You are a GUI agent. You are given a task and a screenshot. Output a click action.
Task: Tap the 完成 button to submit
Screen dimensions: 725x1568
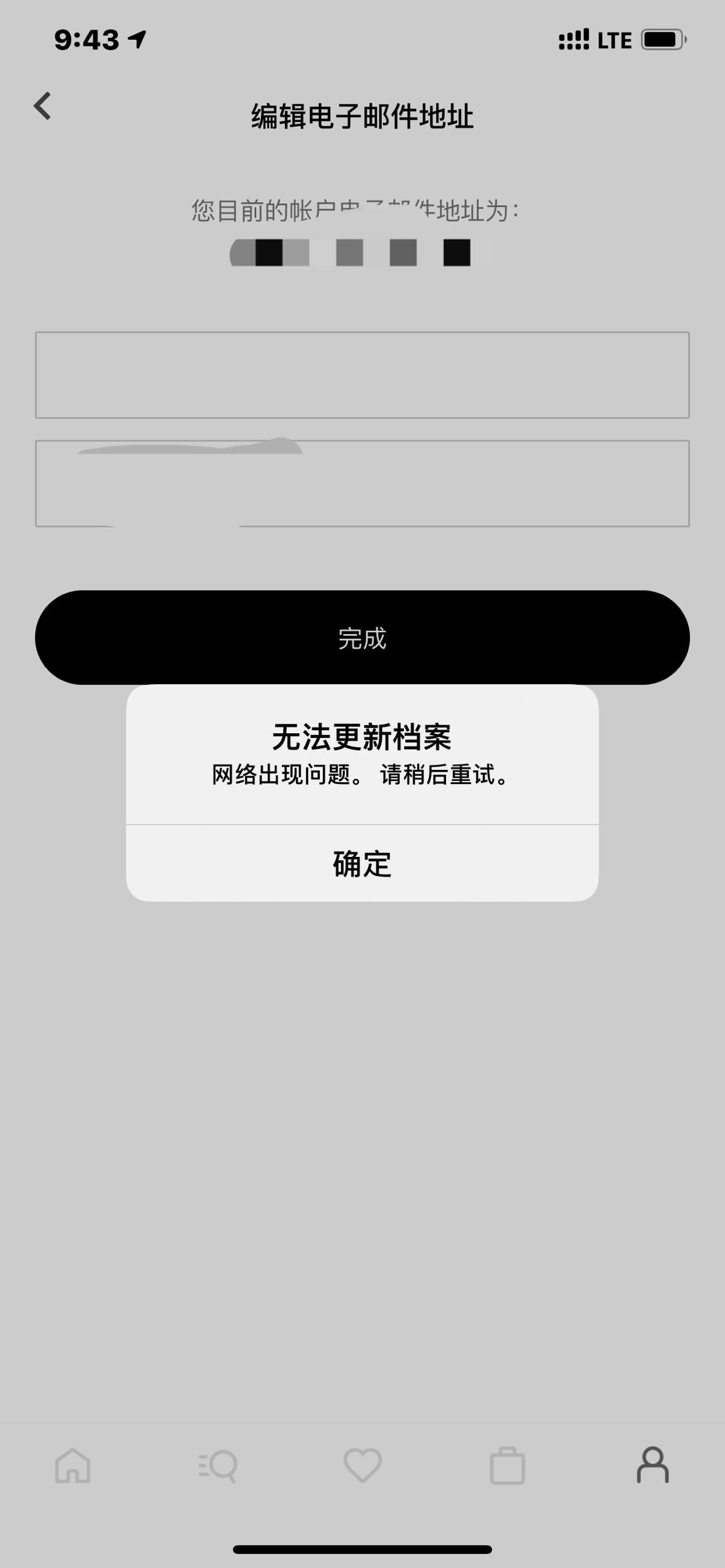[362, 638]
